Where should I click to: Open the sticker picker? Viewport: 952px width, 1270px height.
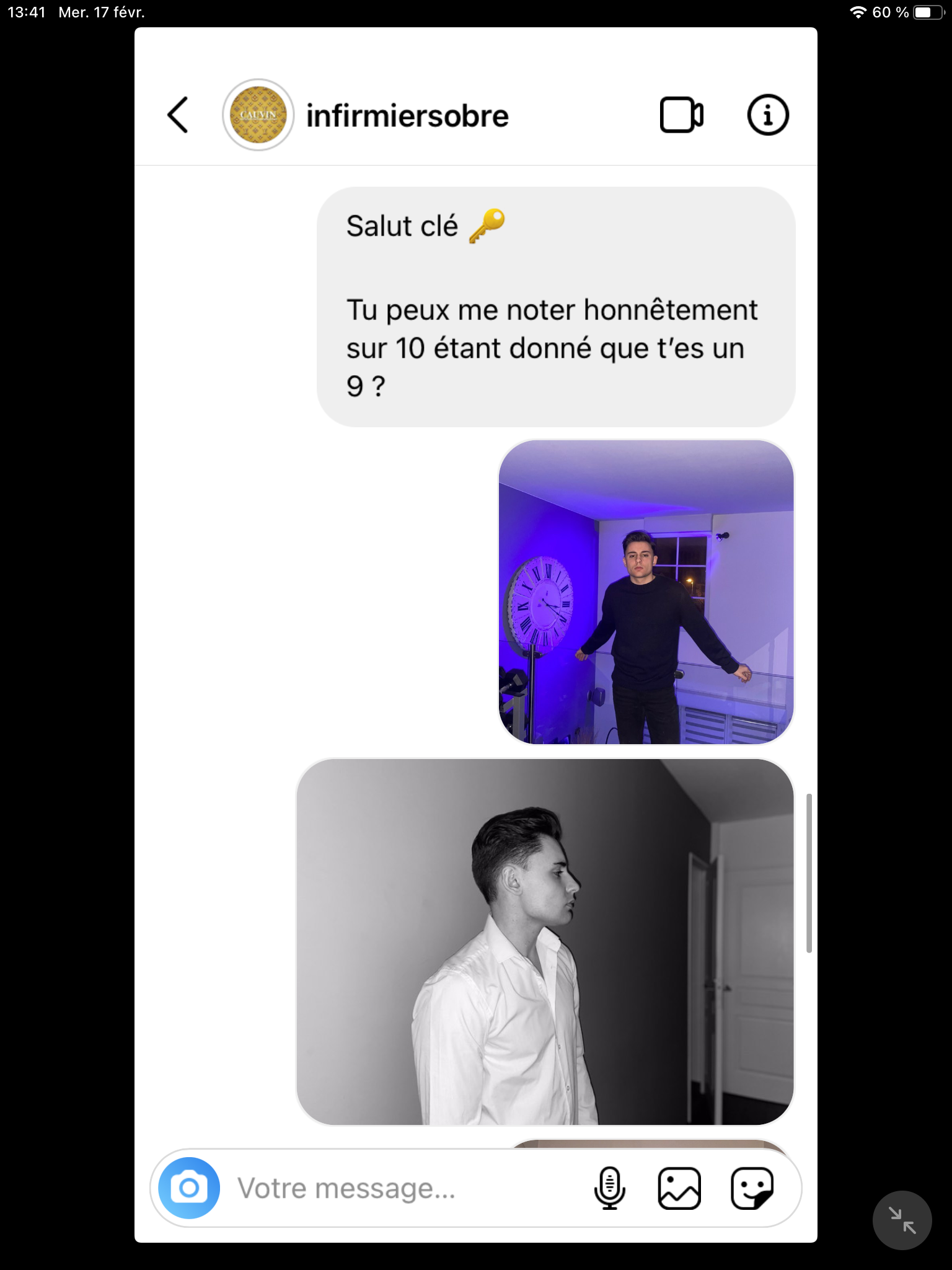(752, 1188)
